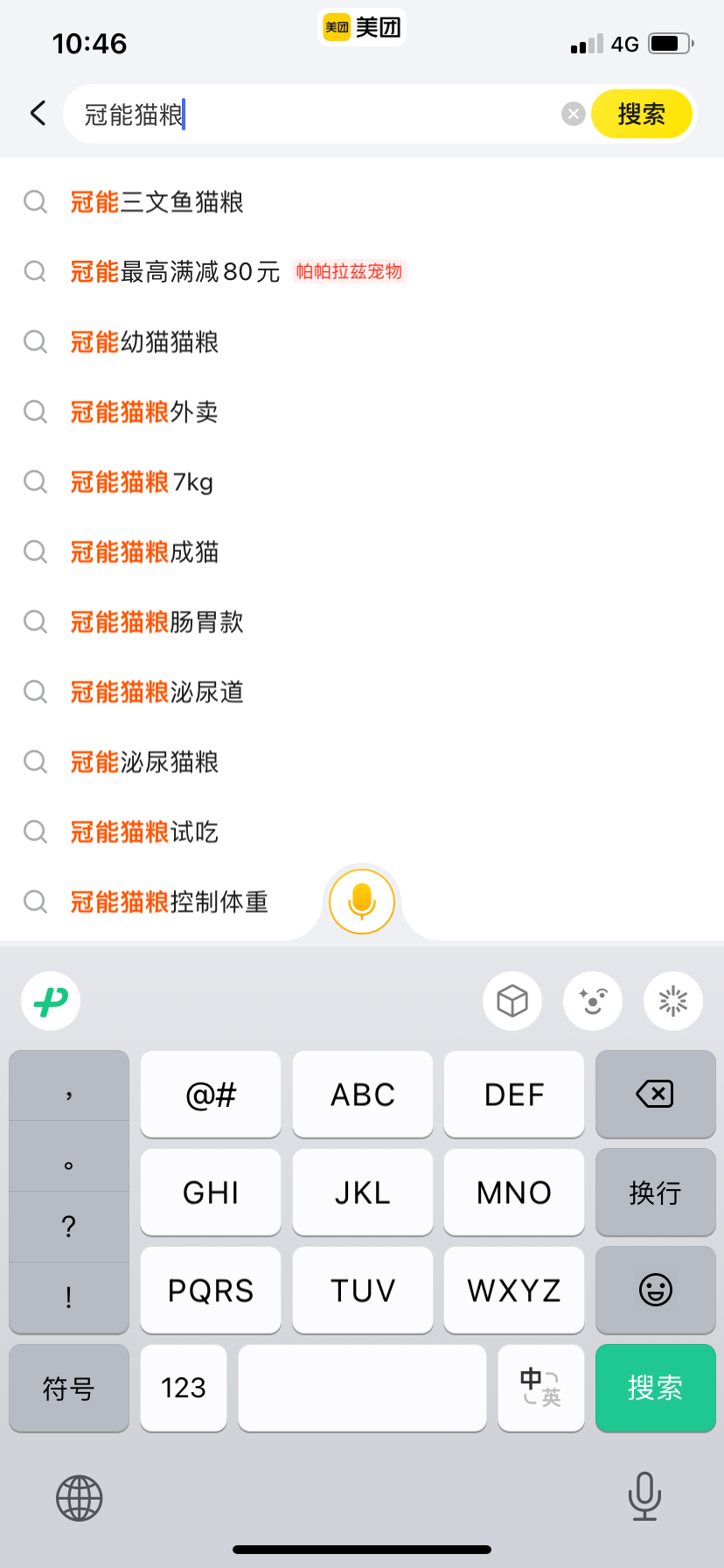Tap the yellow 搜索 button

(641, 114)
